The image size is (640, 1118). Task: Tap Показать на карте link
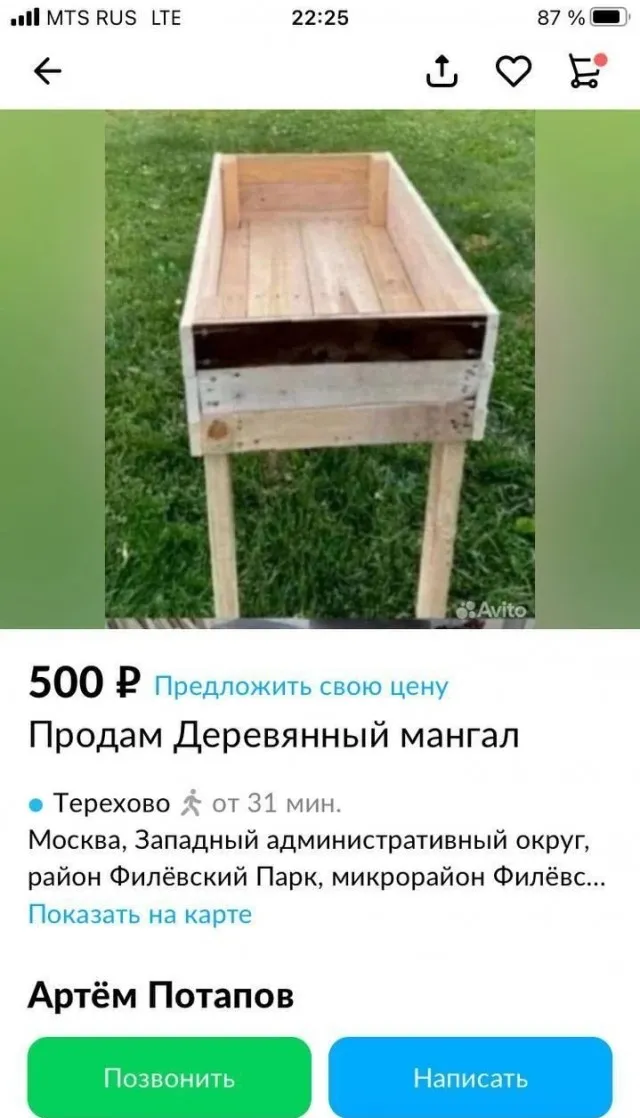click(x=140, y=914)
